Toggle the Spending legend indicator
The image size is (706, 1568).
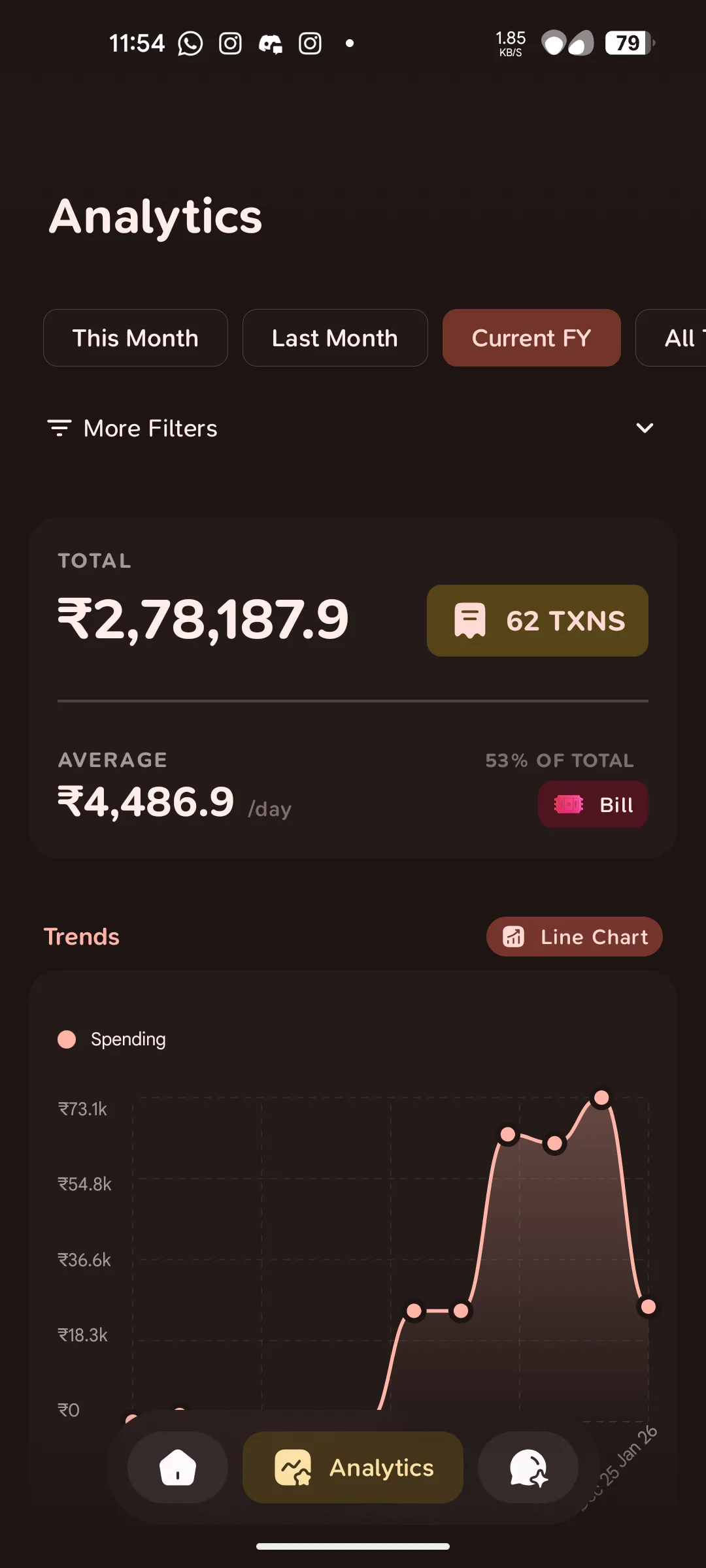click(x=67, y=1038)
